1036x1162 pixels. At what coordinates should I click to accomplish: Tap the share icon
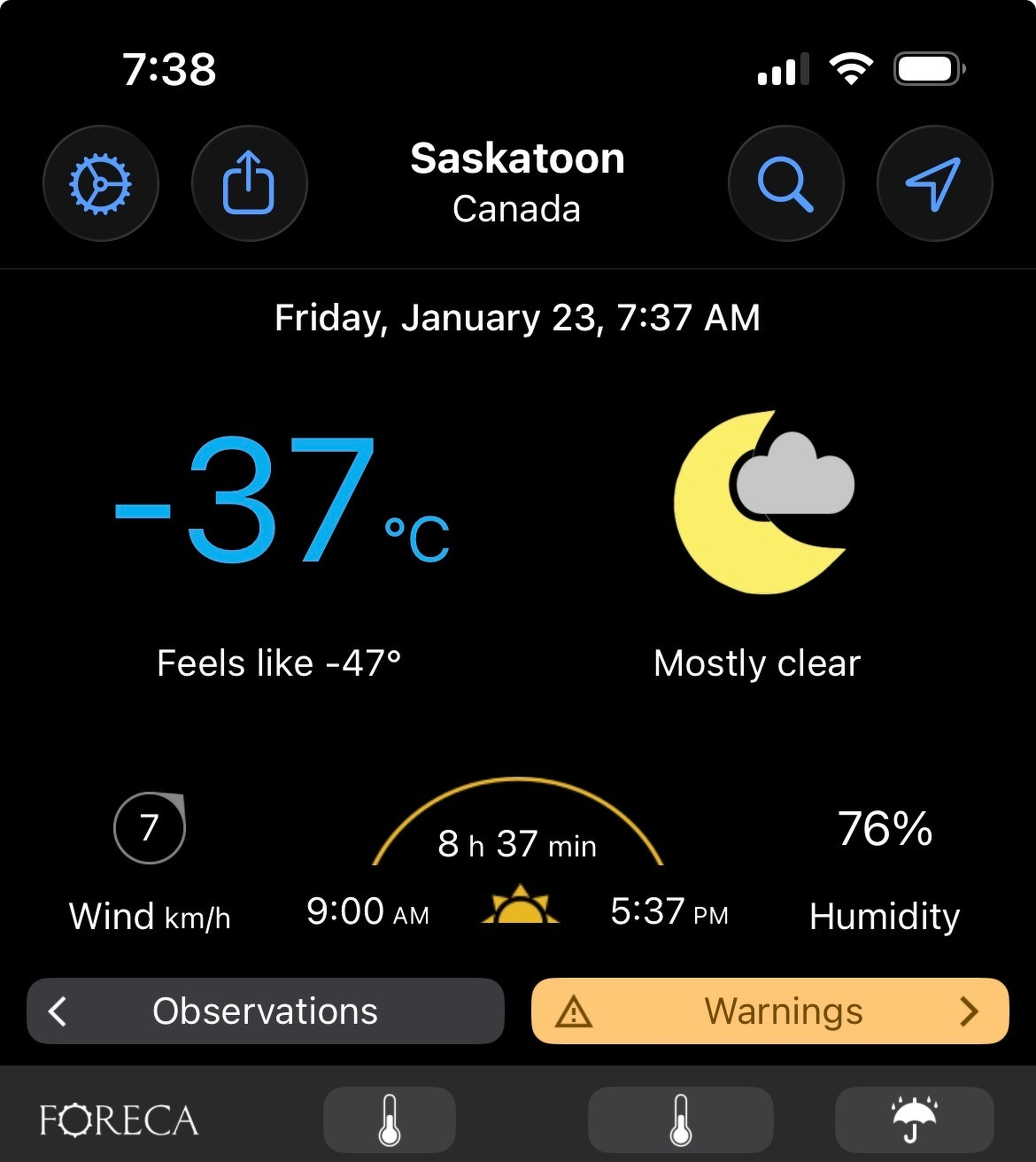(250, 182)
